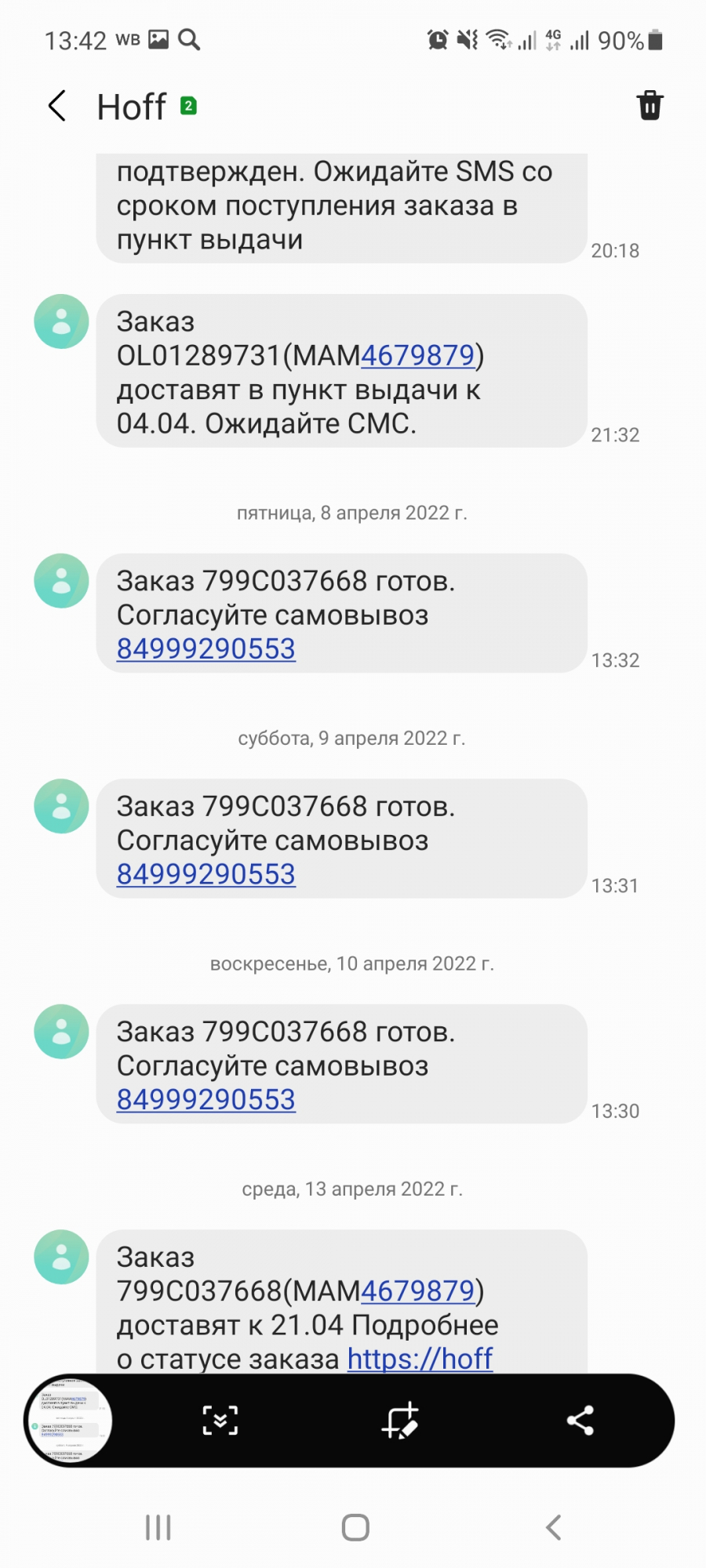
Task: Delete messages with the trash icon
Action: (x=650, y=105)
